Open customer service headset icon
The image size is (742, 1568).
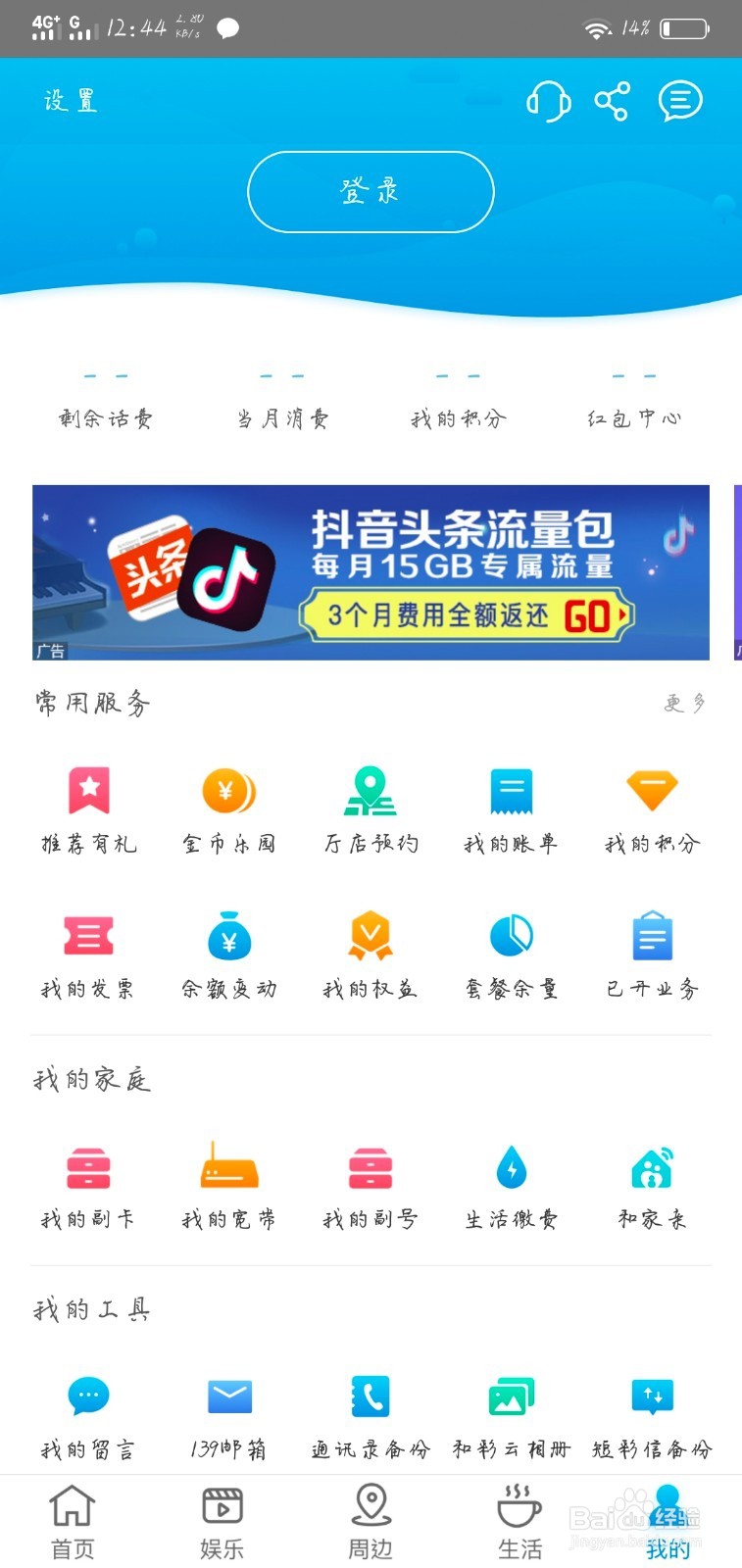[548, 100]
